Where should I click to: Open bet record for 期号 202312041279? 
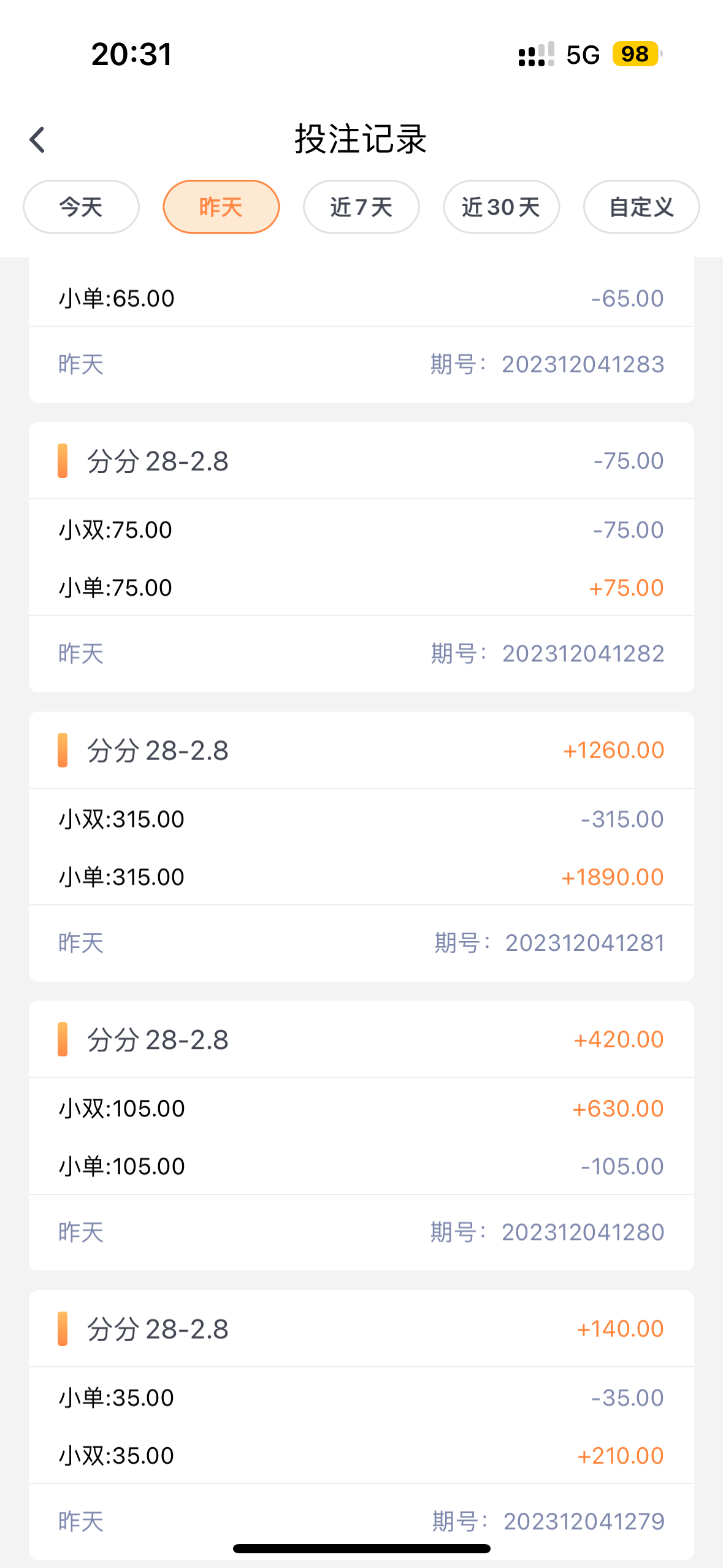(x=361, y=1424)
